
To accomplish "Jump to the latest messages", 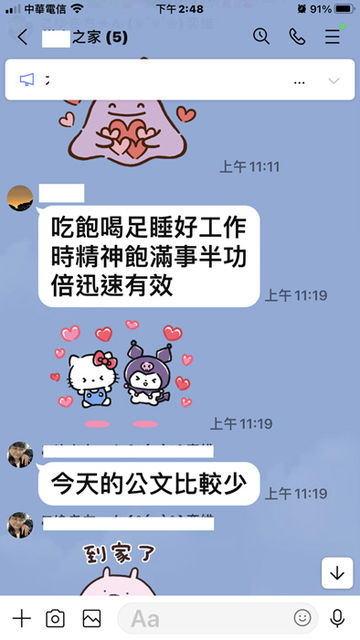I will (337, 573).
